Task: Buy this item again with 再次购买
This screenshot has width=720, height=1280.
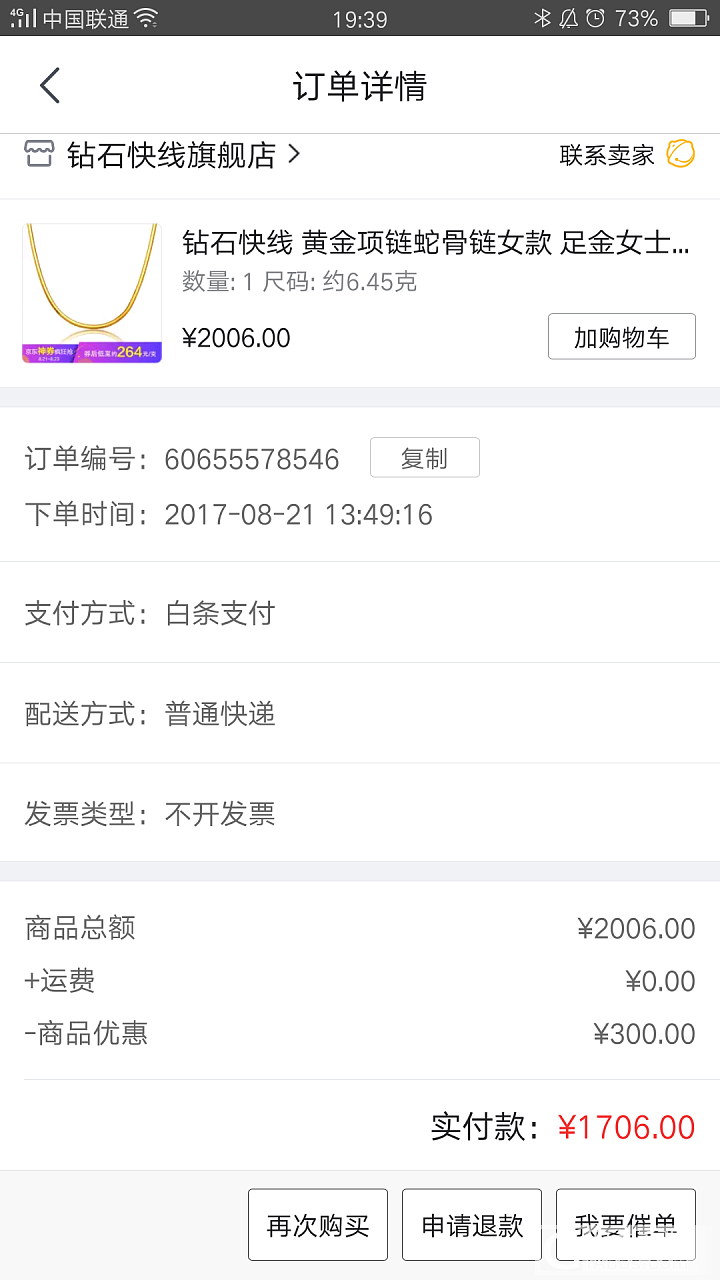Action: (318, 1225)
